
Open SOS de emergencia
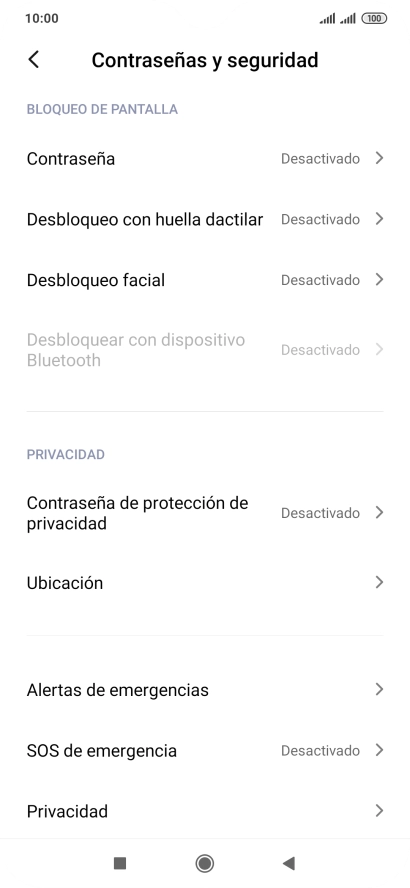point(205,750)
